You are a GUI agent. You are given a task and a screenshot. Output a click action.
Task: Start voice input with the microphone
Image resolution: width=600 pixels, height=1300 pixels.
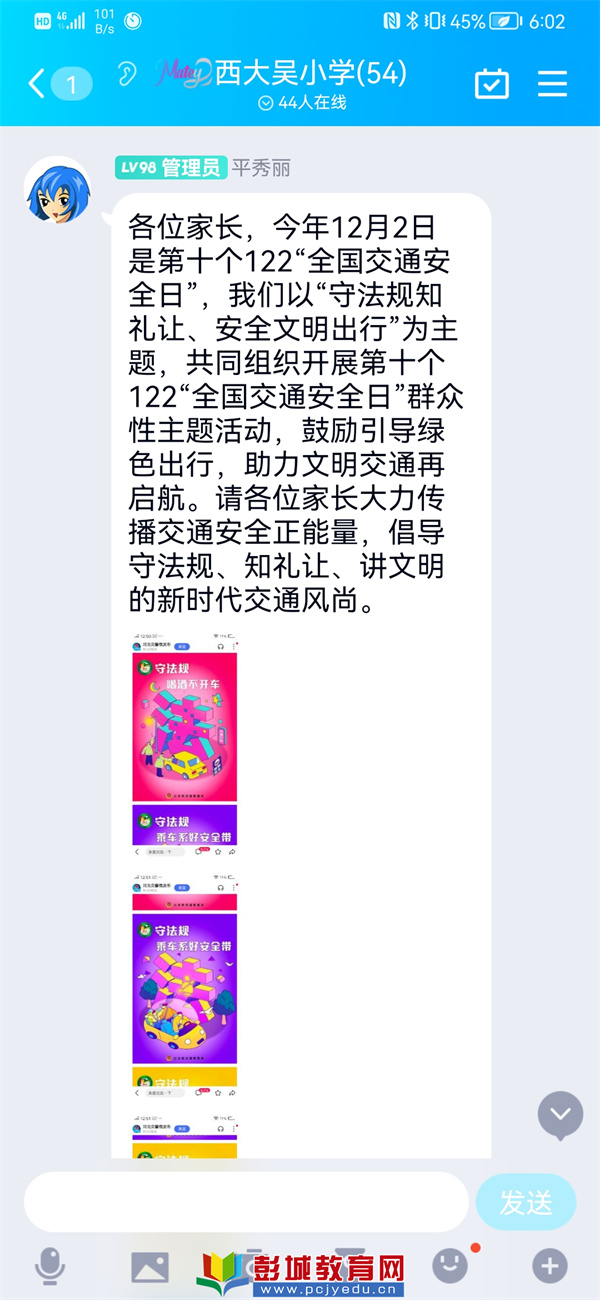coord(50,1266)
